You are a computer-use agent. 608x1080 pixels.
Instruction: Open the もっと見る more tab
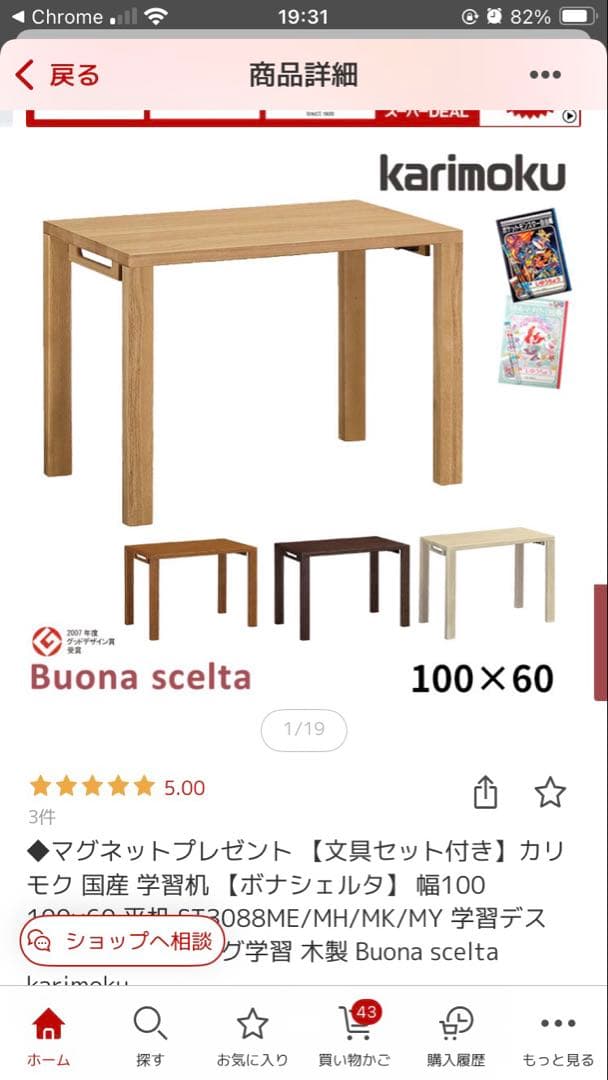[x=558, y=1036]
